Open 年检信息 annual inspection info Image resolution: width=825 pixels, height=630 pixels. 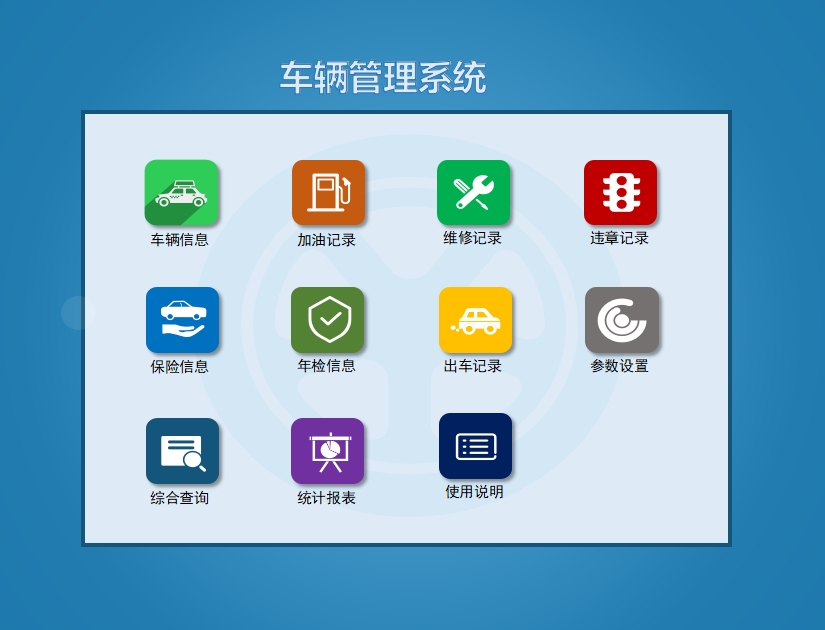(x=328, y=320)
